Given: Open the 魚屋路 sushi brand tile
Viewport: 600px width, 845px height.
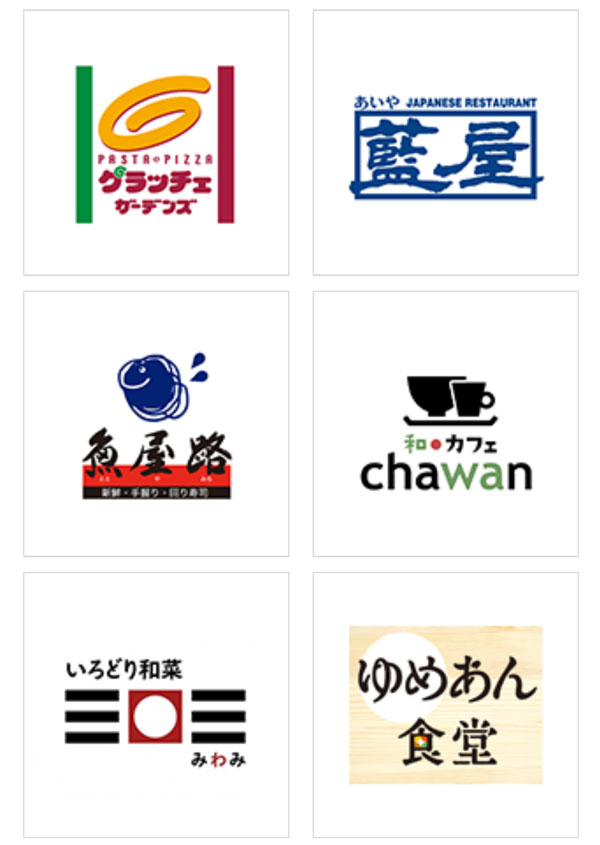Looking at the screenshot, I should tap(156, 424).
